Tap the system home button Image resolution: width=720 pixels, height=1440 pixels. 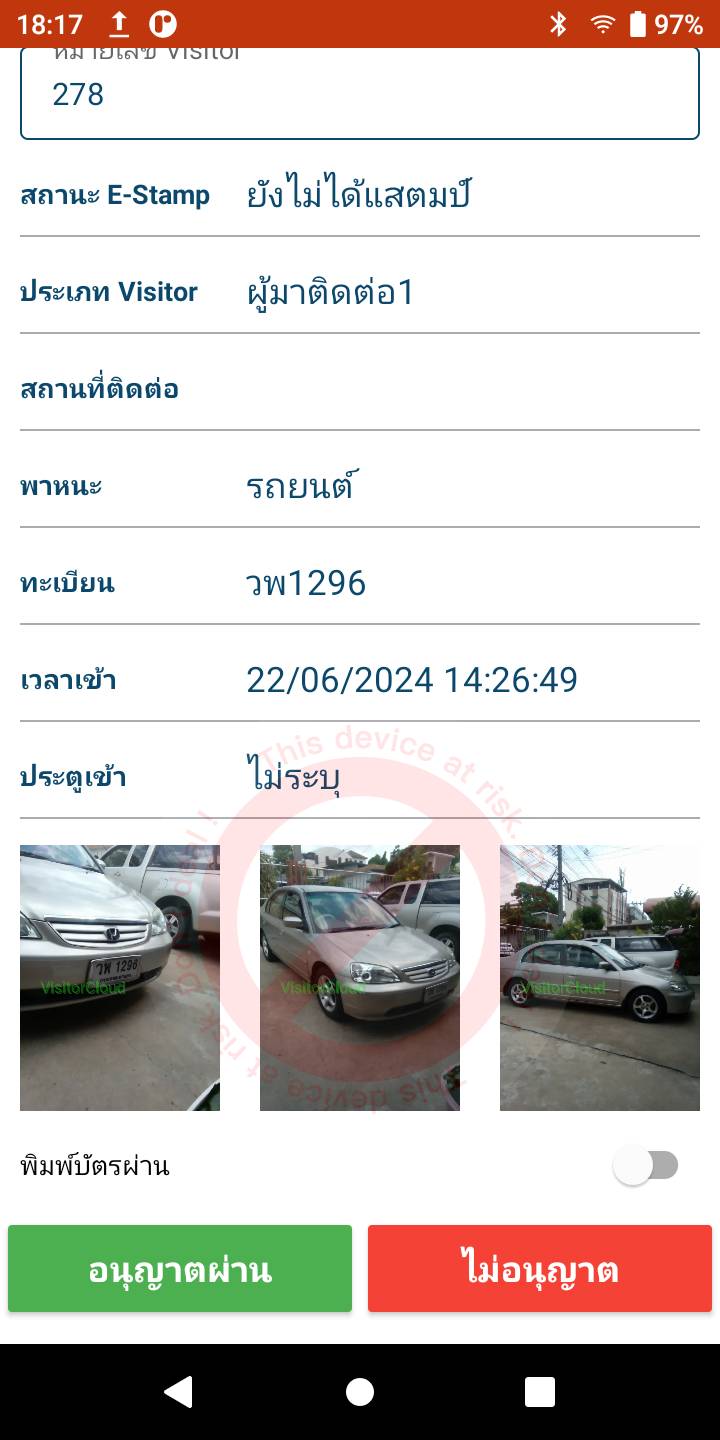point(360,1392)
